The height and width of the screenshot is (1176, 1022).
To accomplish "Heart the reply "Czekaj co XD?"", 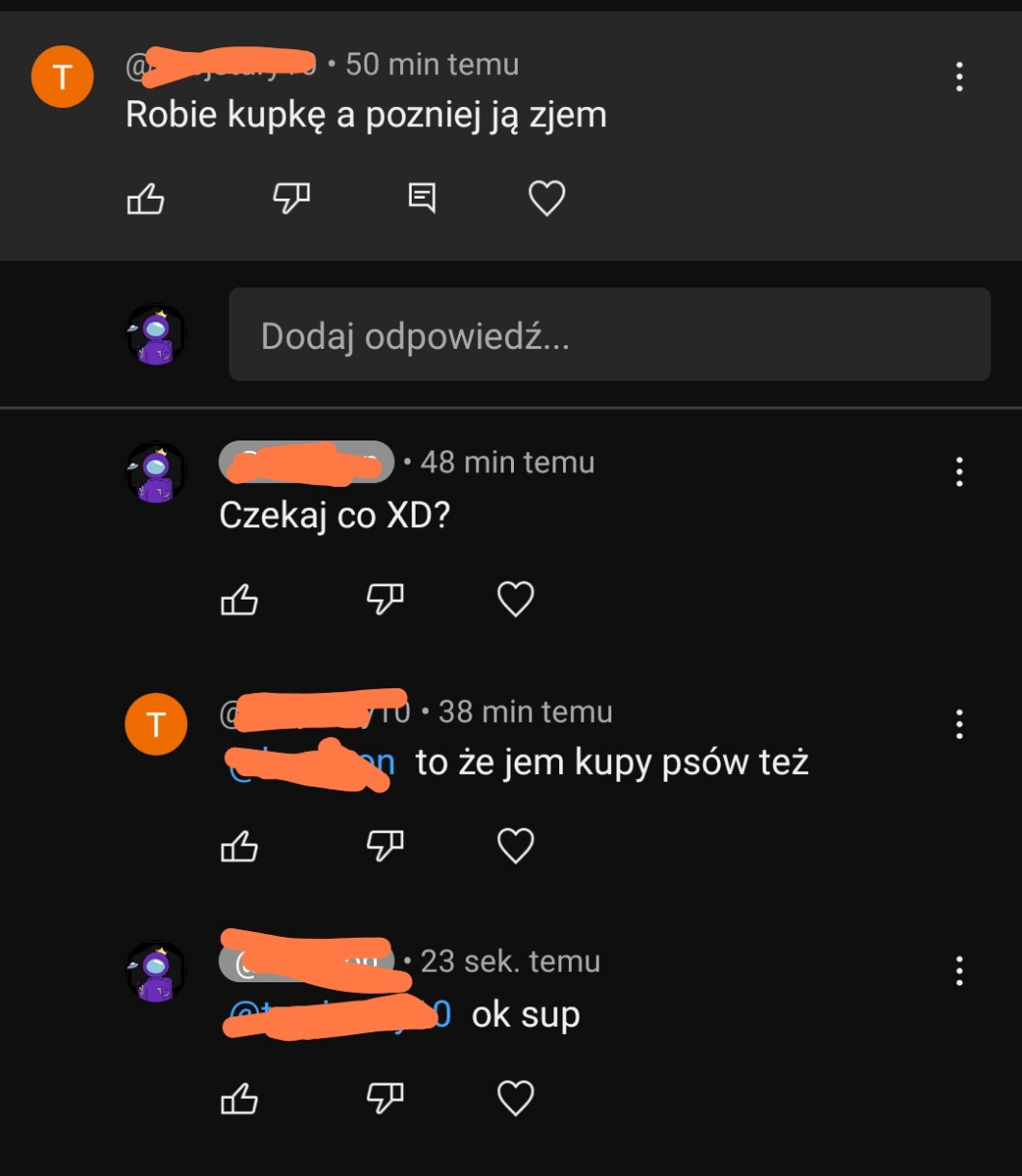I will [x=515, y=600].
